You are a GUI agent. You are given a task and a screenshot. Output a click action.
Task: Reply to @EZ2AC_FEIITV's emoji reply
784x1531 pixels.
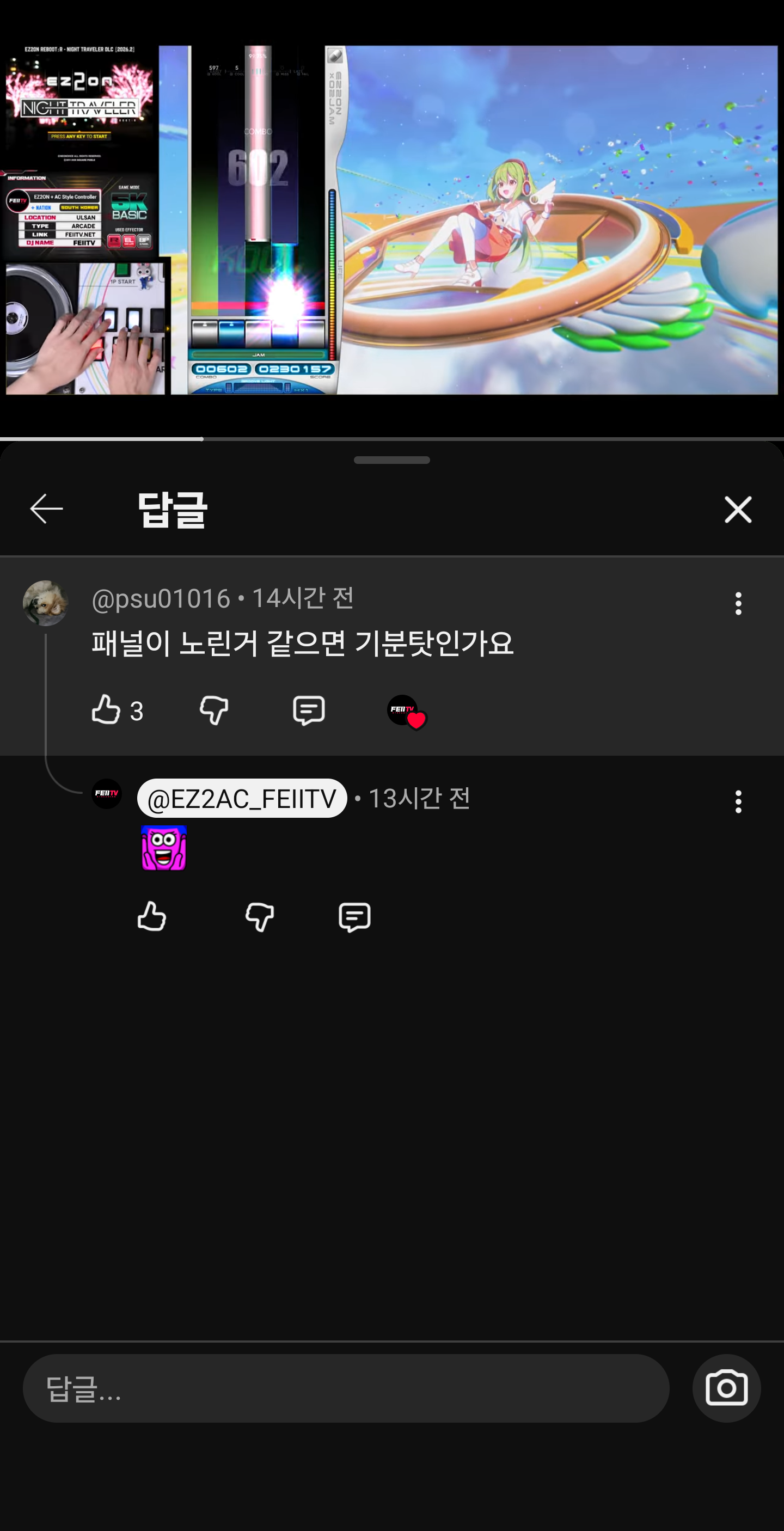(x=355, y=916)
